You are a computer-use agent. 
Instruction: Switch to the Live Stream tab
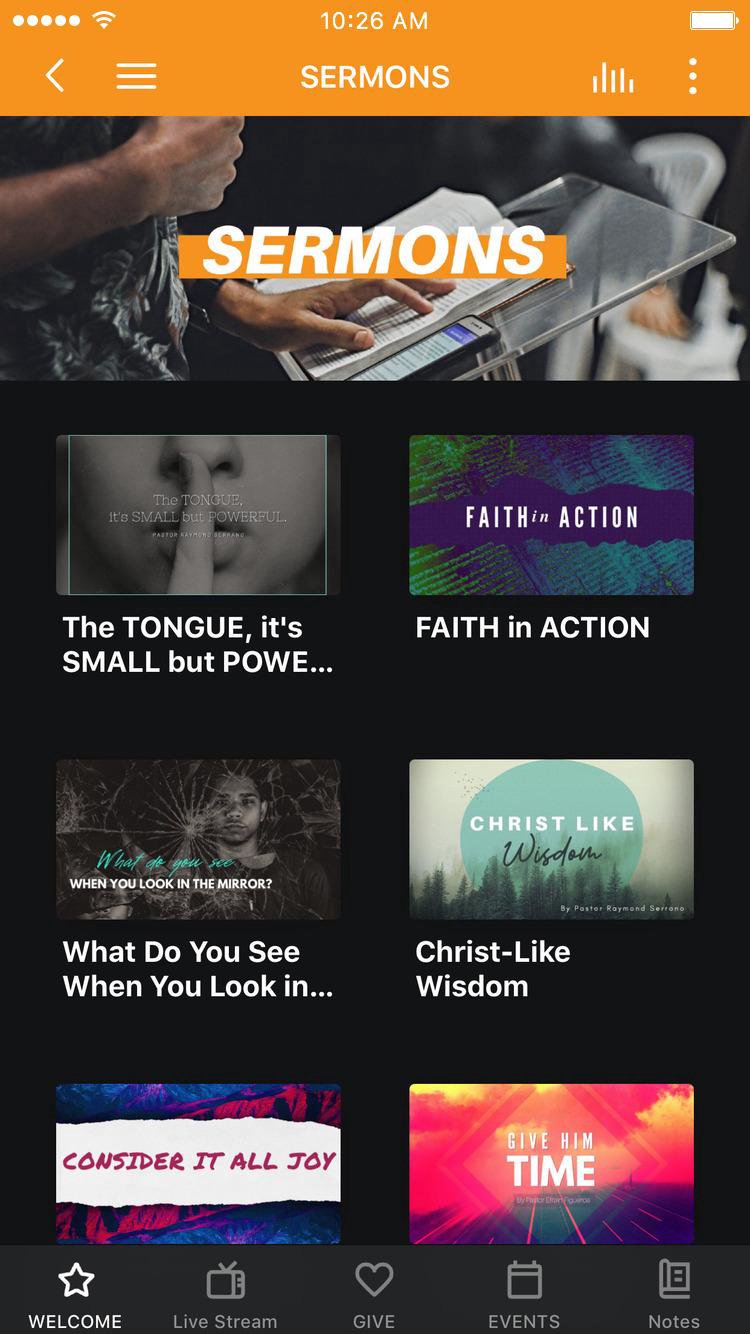point(225,1294)
